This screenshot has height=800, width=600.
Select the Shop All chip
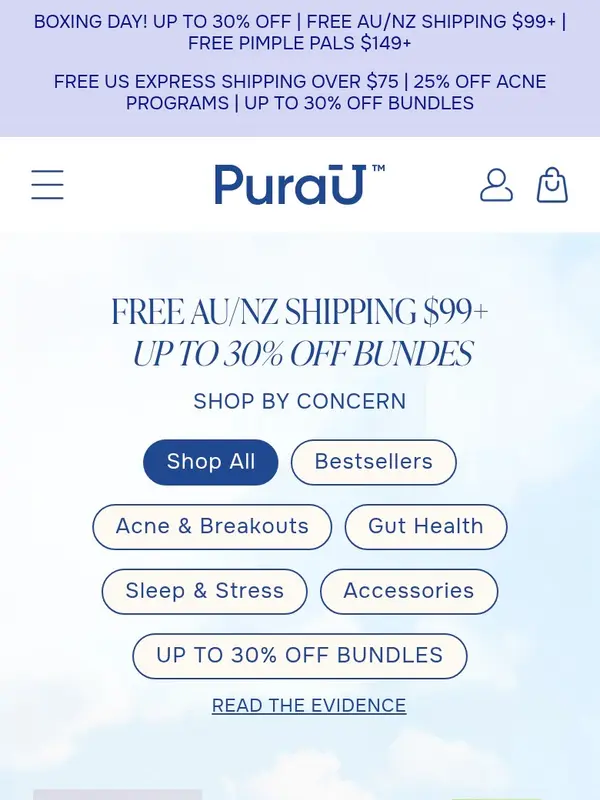[210, 462]
